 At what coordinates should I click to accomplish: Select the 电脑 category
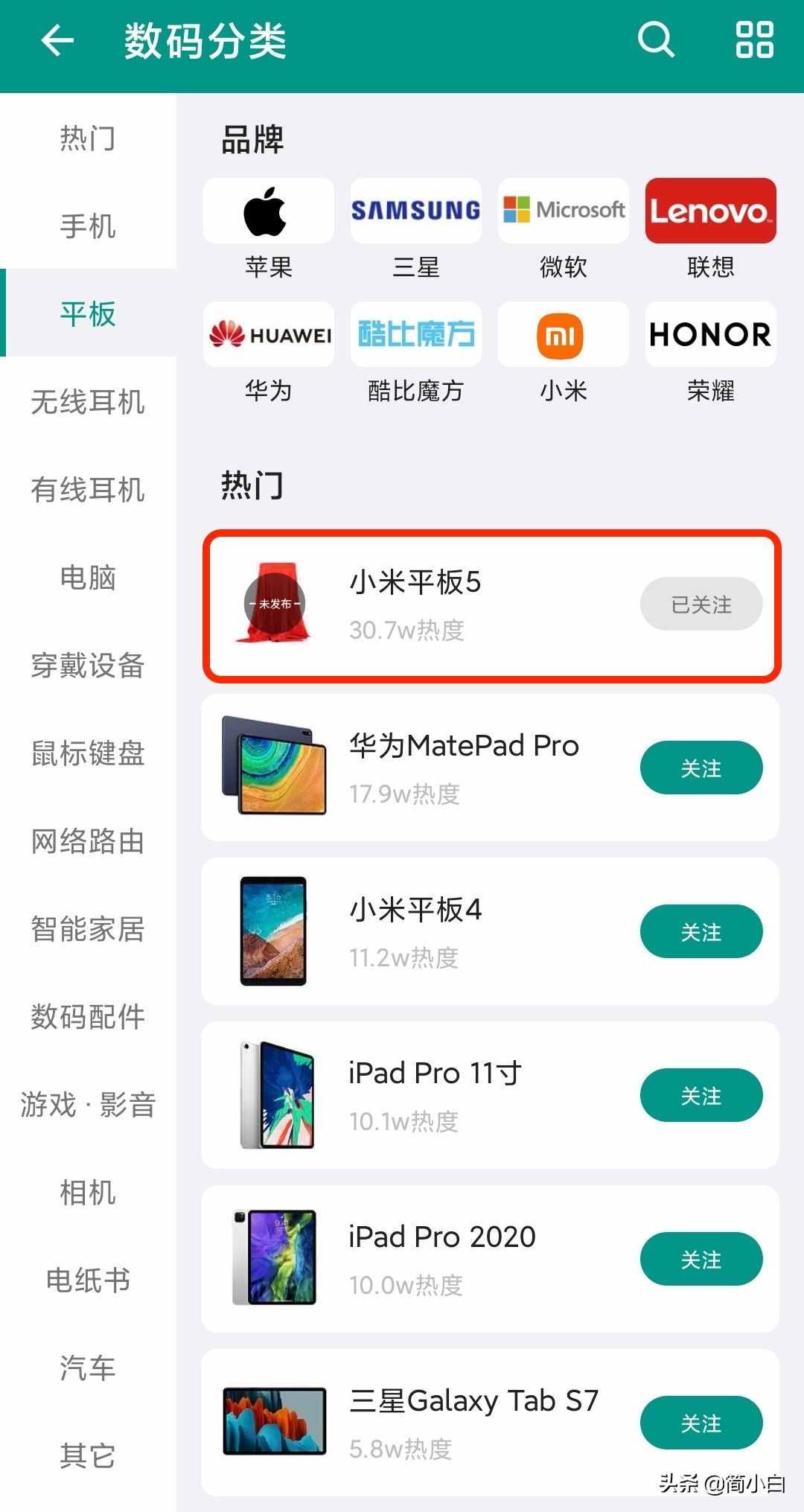click(88, 577)
